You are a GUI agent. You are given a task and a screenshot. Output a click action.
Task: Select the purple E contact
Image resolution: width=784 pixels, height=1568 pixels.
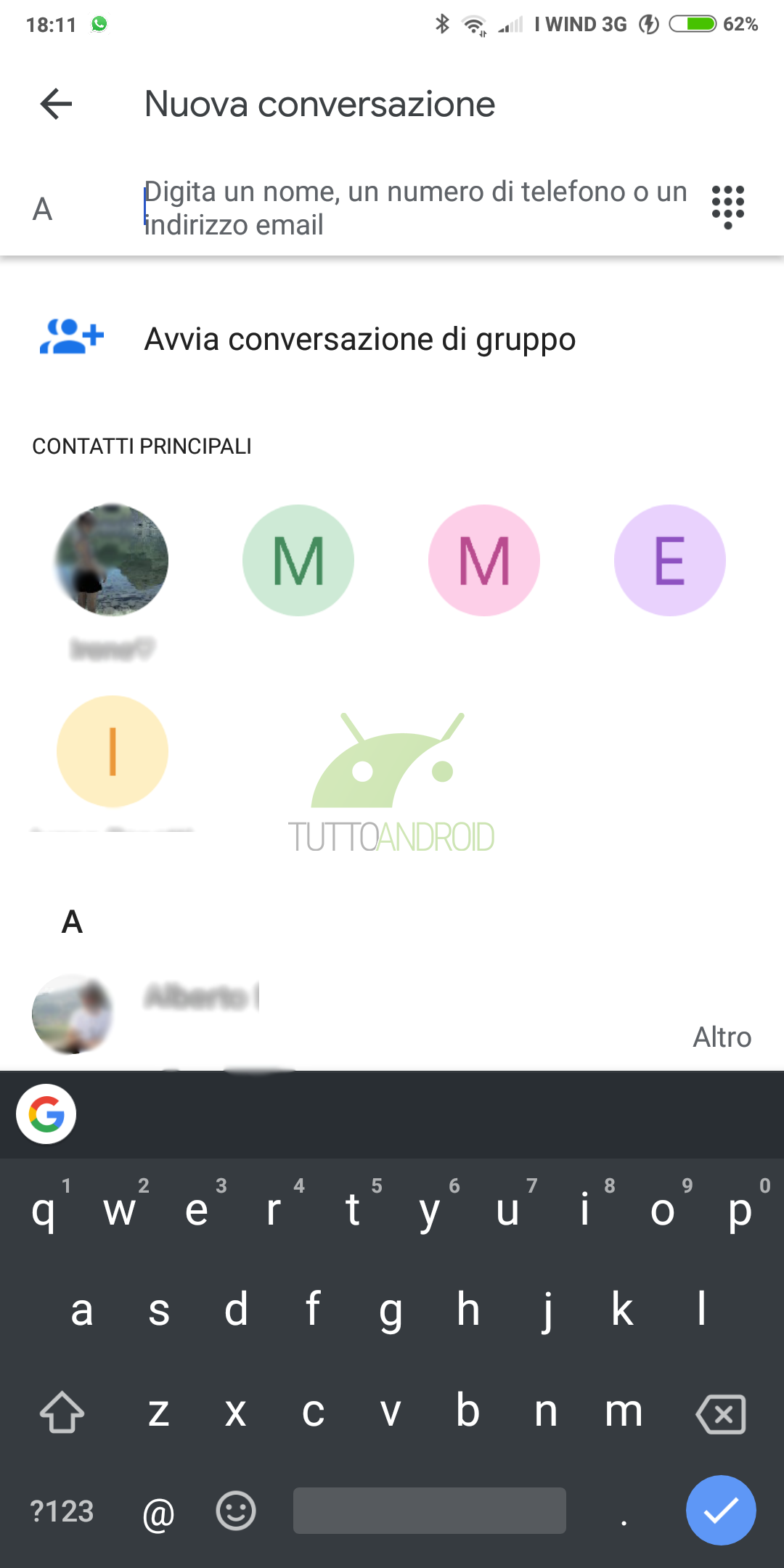pos(670,560)
